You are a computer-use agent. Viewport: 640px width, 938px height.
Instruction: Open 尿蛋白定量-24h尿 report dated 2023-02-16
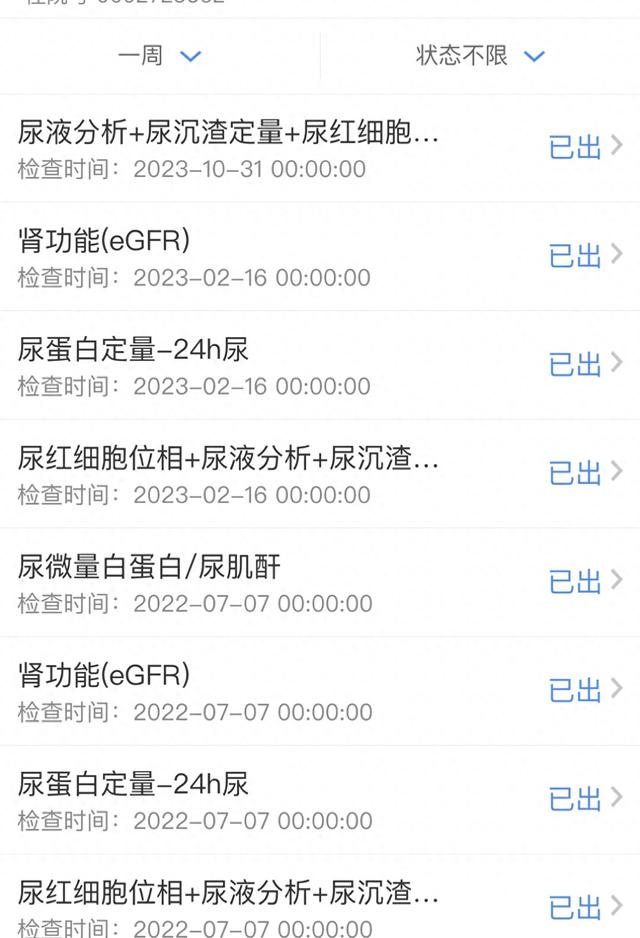[320, 366]
